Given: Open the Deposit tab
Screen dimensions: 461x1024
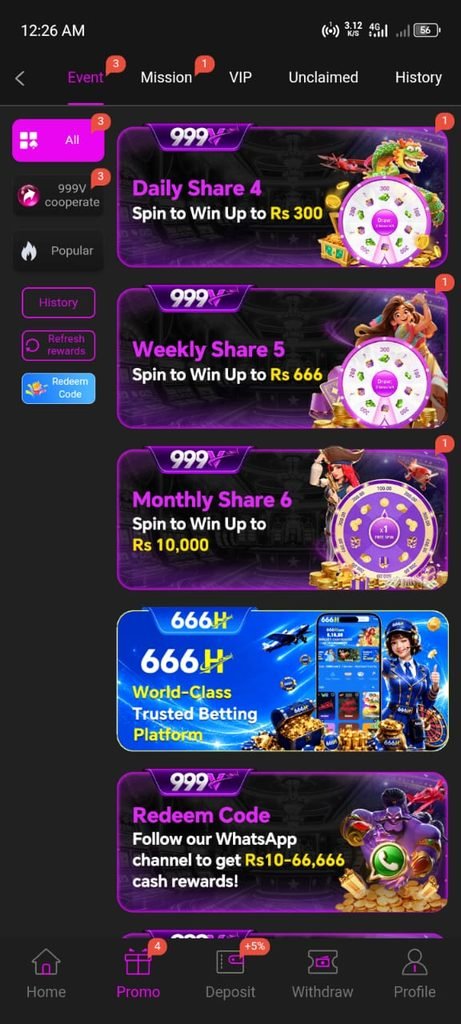Looking at the screenshot, I should pos(230,974).
